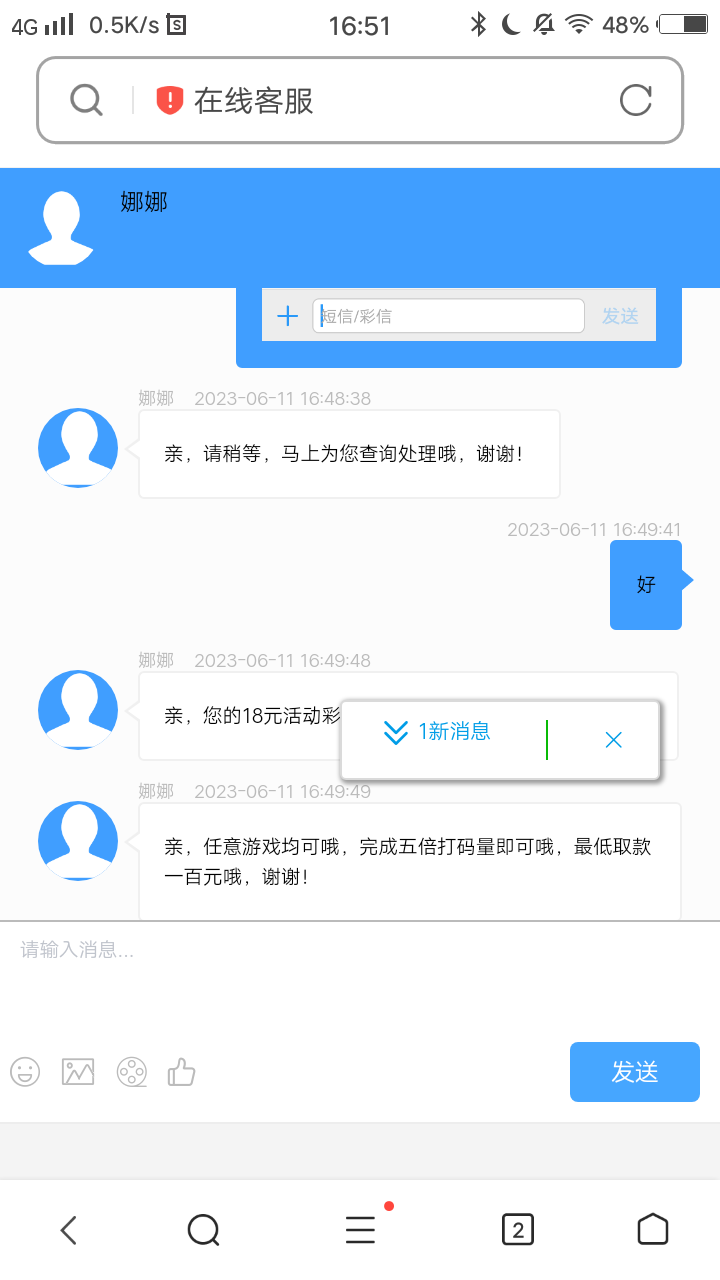
Task: Go back in the browser
Action: coord(68,1229)
